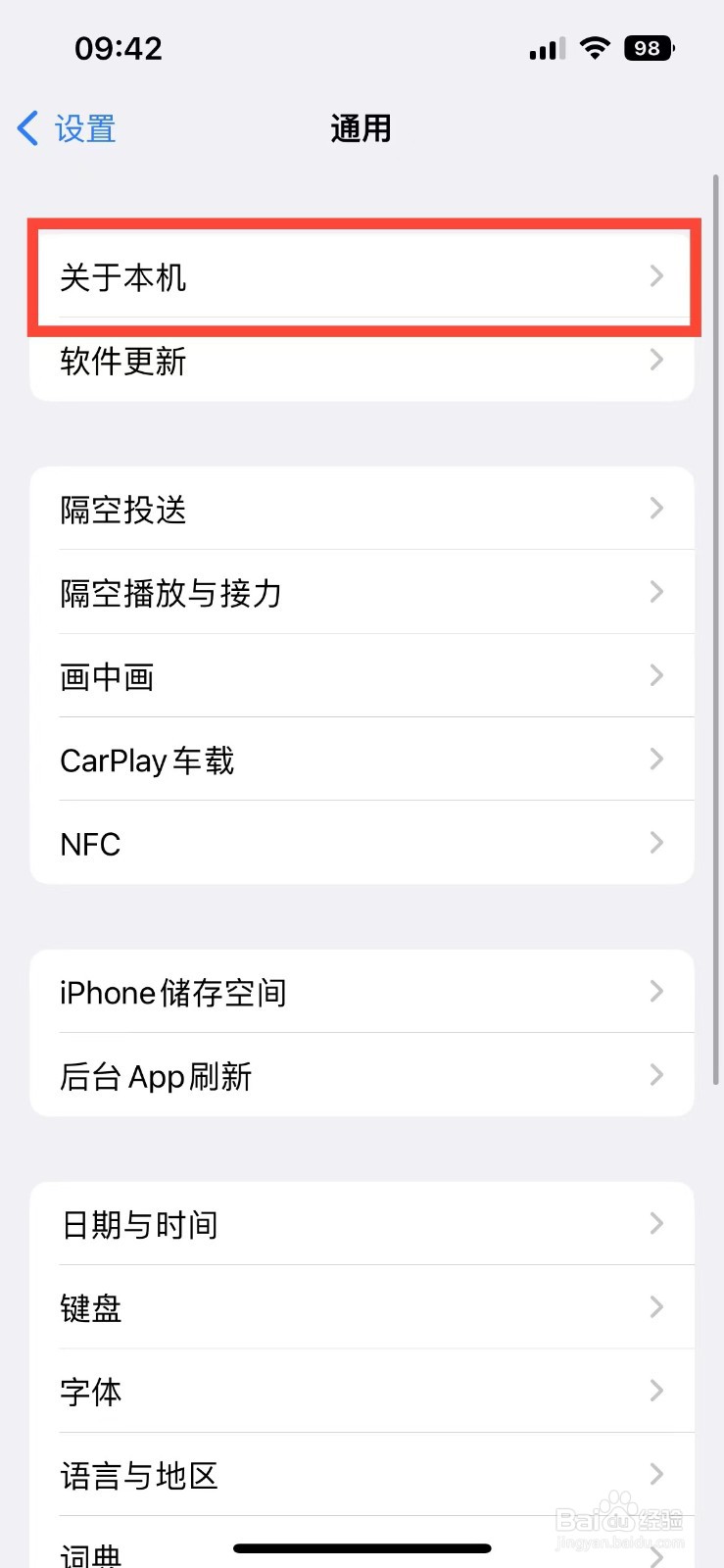
Task: Tap the home indicator bar at bottom
Action: (x=362, y=1548)
